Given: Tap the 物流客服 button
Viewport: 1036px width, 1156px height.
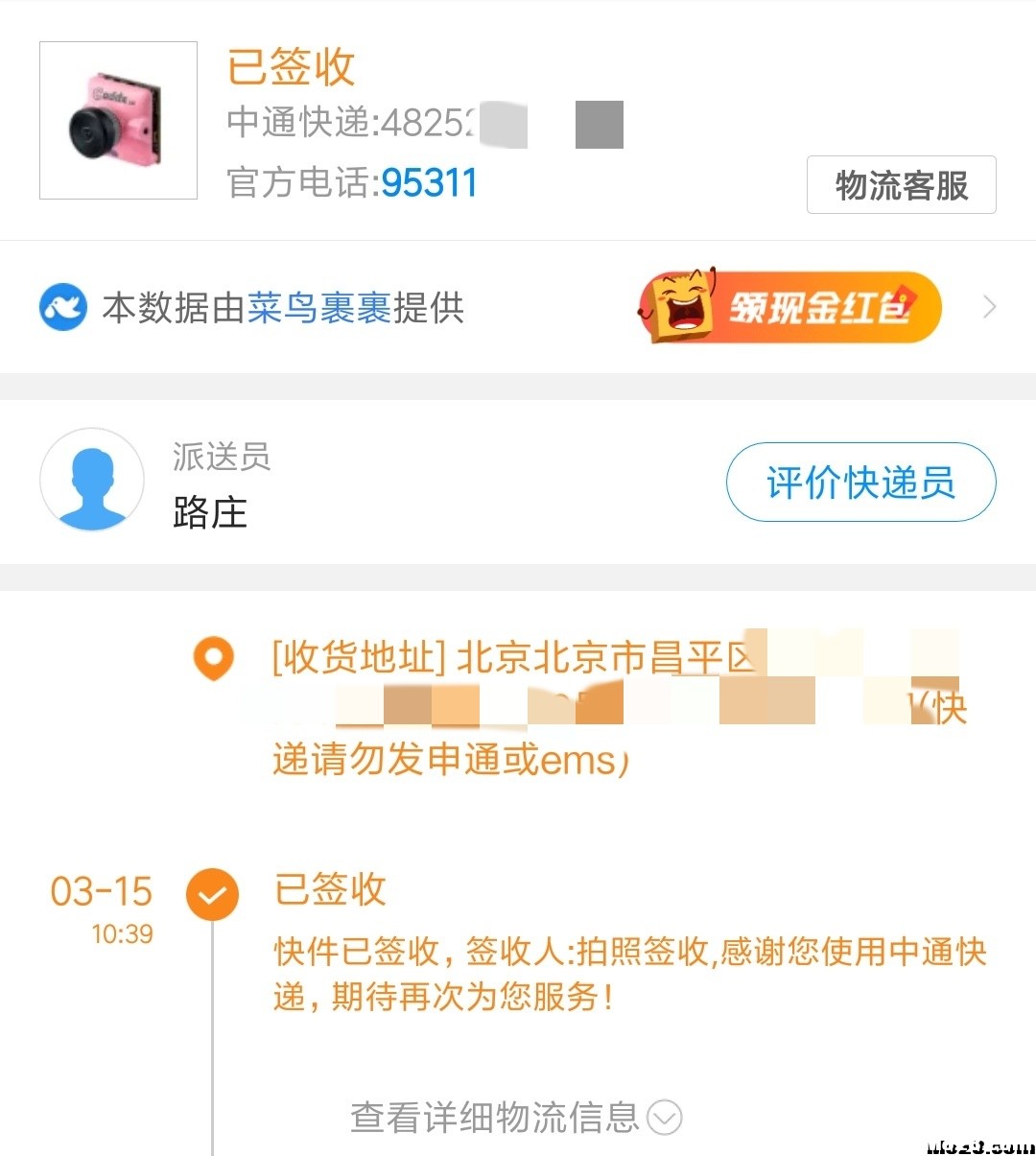Looking at the screenshot, I should click(x=901, y=185).
